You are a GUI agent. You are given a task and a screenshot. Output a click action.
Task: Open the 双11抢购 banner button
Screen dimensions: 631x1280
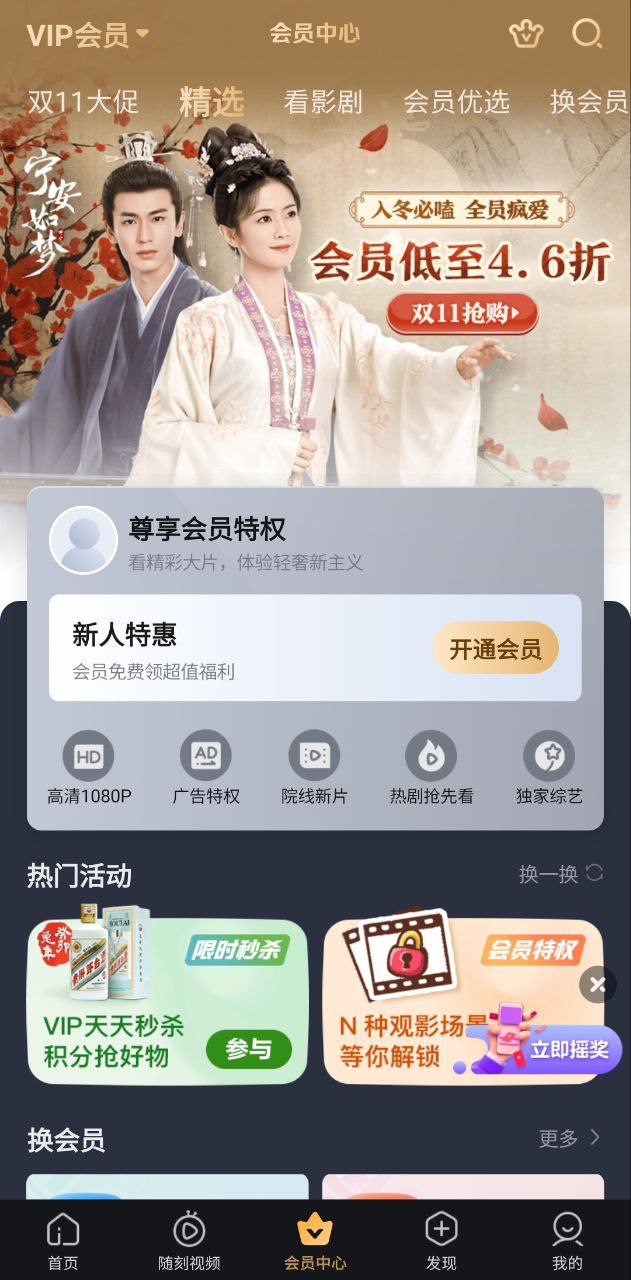point(462,313)
